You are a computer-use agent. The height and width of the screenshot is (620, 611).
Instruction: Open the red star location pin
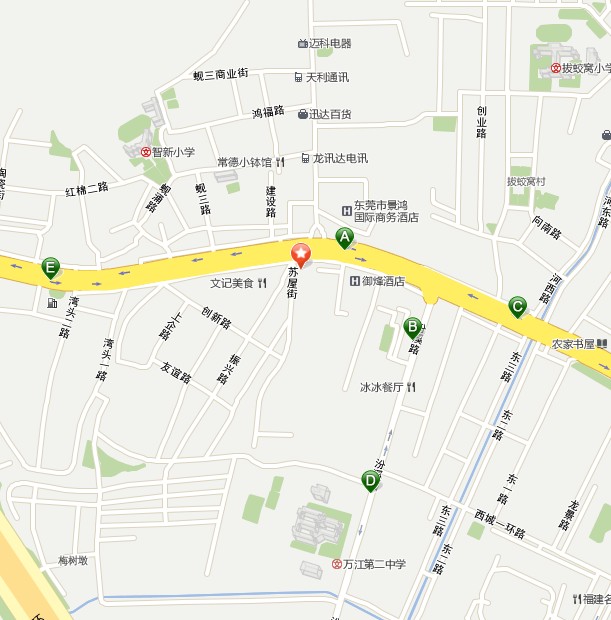(301, 251)
